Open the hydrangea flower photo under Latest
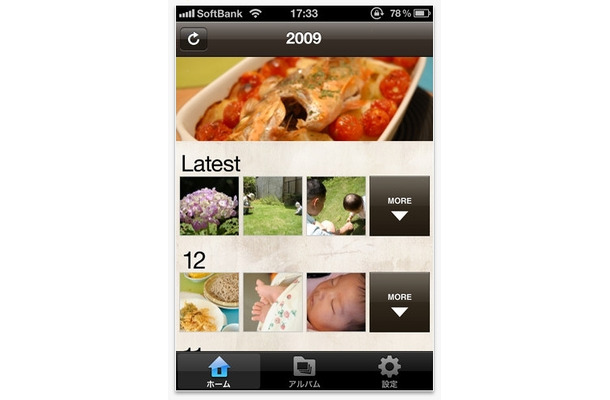This screenshot has height=400, width=610. pos(209,206)
